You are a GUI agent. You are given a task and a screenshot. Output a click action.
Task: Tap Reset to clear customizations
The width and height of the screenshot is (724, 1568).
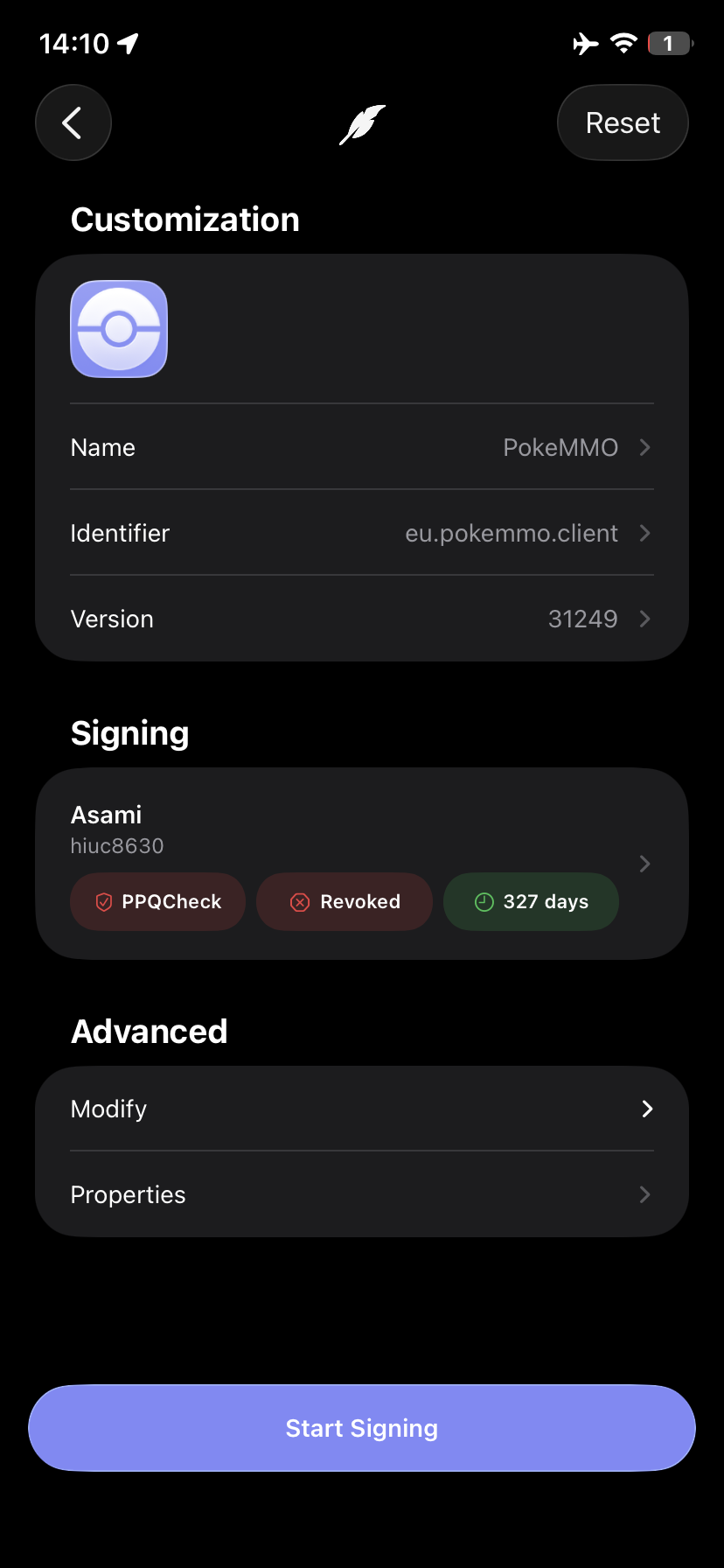[x=623, y=122]
